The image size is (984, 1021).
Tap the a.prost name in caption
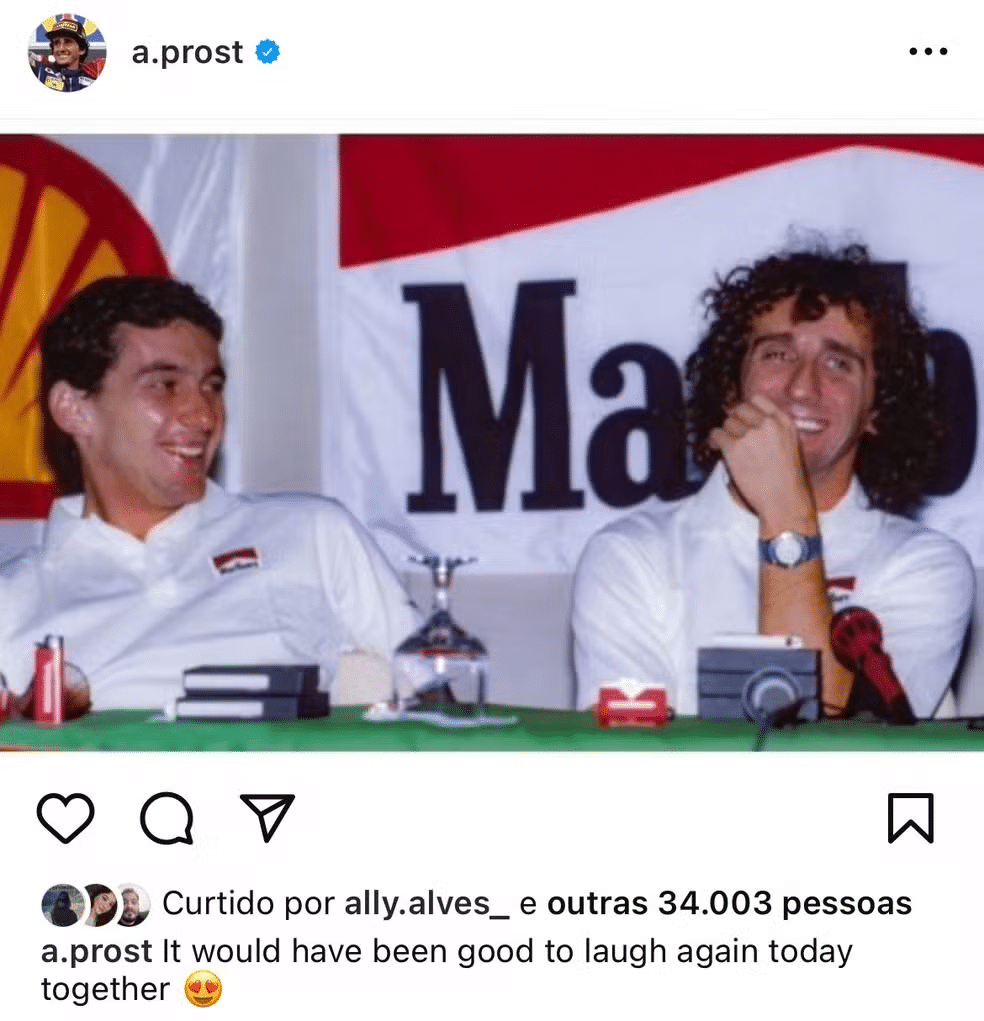coord(97,951)
